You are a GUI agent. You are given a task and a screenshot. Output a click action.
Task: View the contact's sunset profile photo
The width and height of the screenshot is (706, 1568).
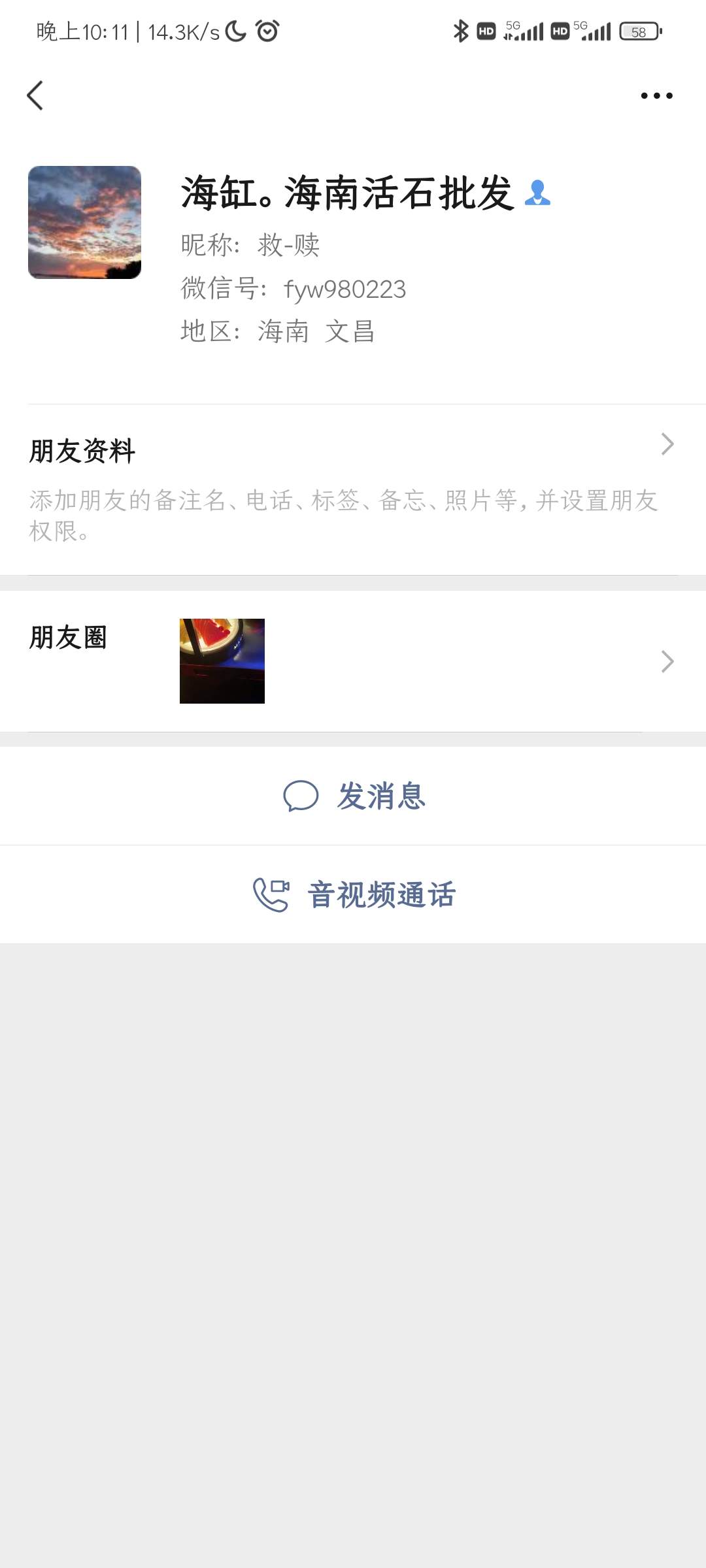85,223
